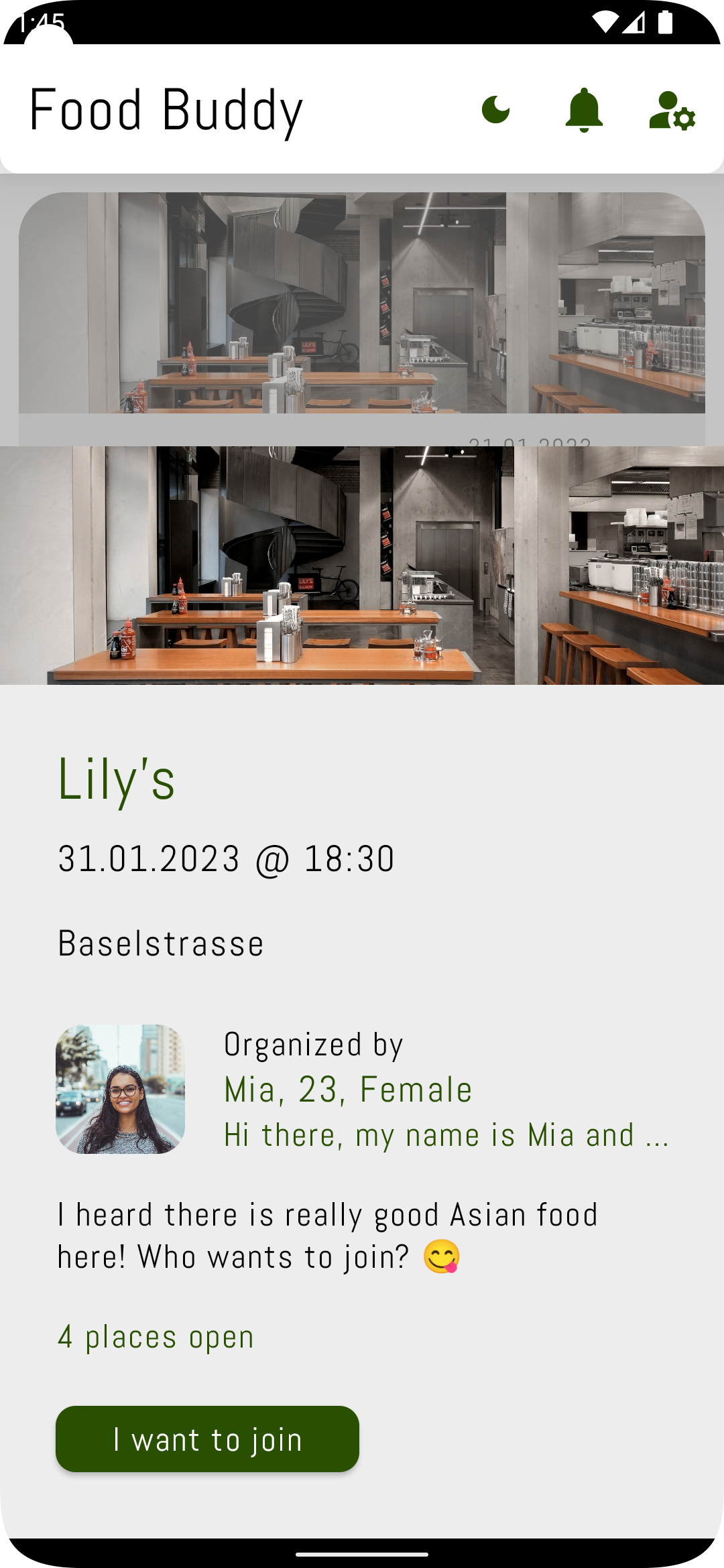724x1568 pixels.
Task: Open Mia's profile photo
Action: [x=121, y=1089]
